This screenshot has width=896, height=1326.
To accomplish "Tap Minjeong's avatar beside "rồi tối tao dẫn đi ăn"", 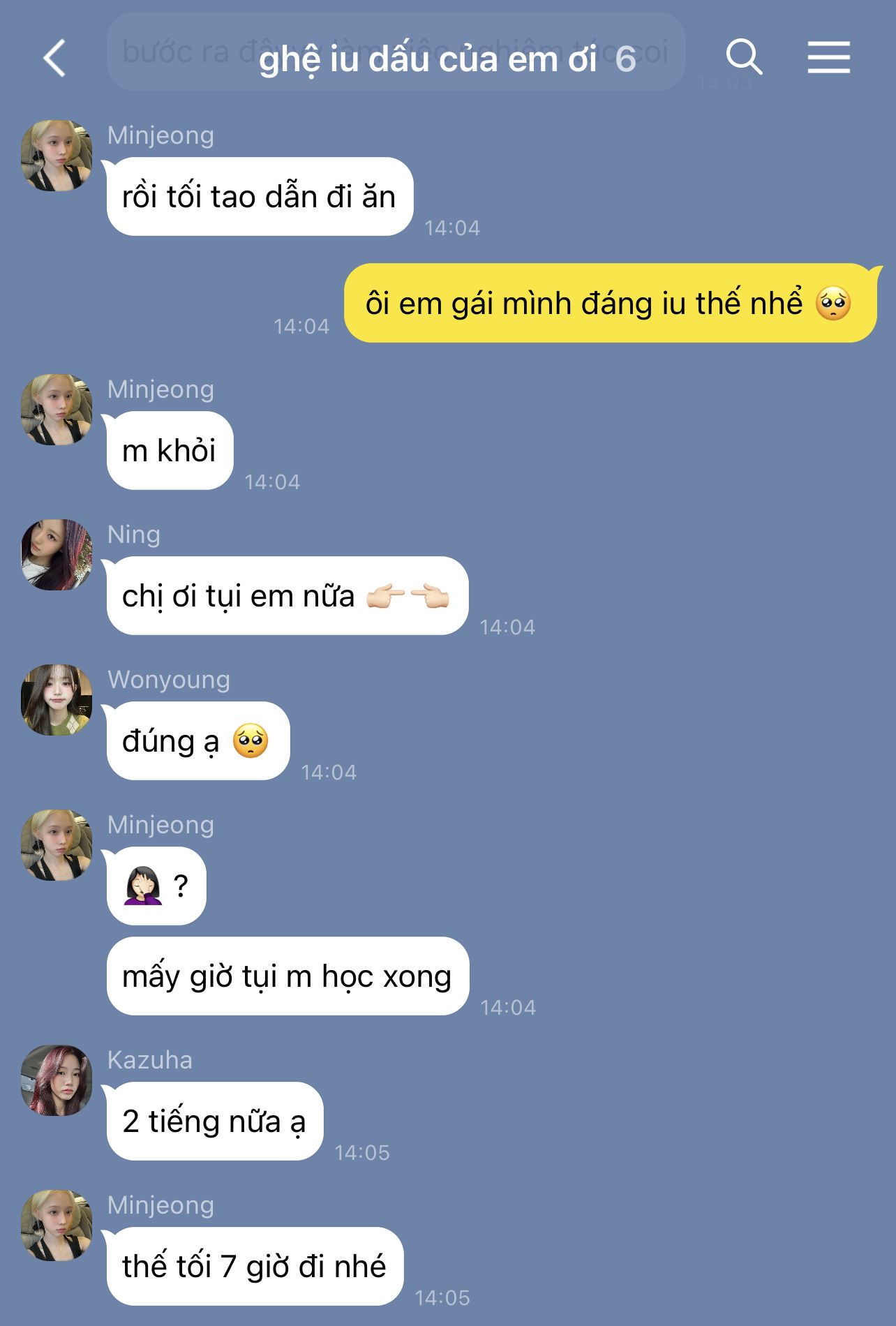I will coord(57,156).
